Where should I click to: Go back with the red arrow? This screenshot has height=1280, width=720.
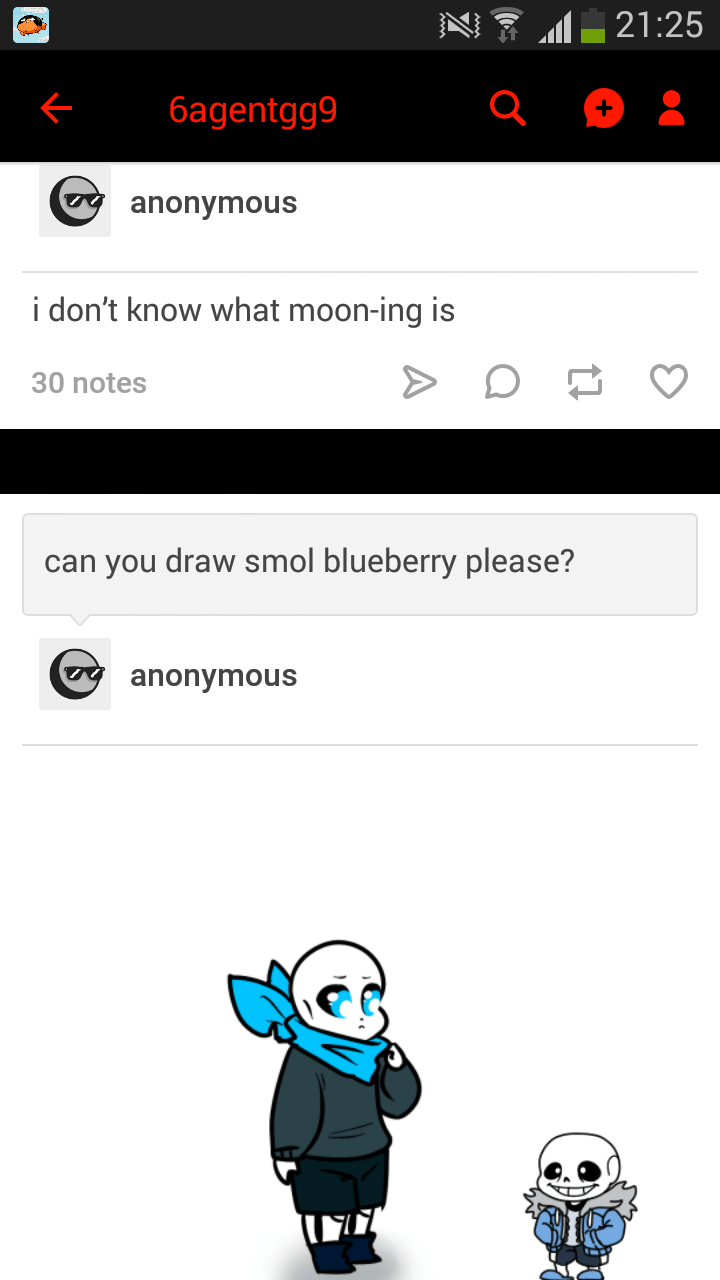click(x=56, y=108)
